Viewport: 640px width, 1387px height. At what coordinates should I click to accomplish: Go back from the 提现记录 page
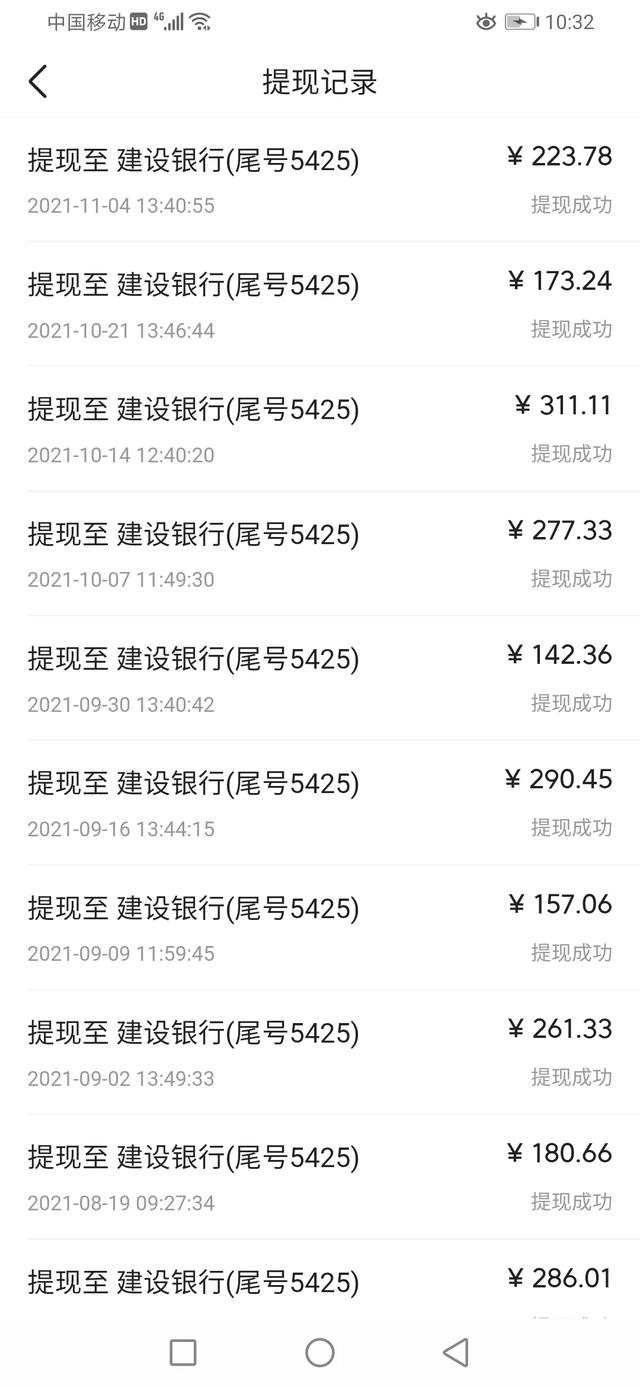coord(38,82)
